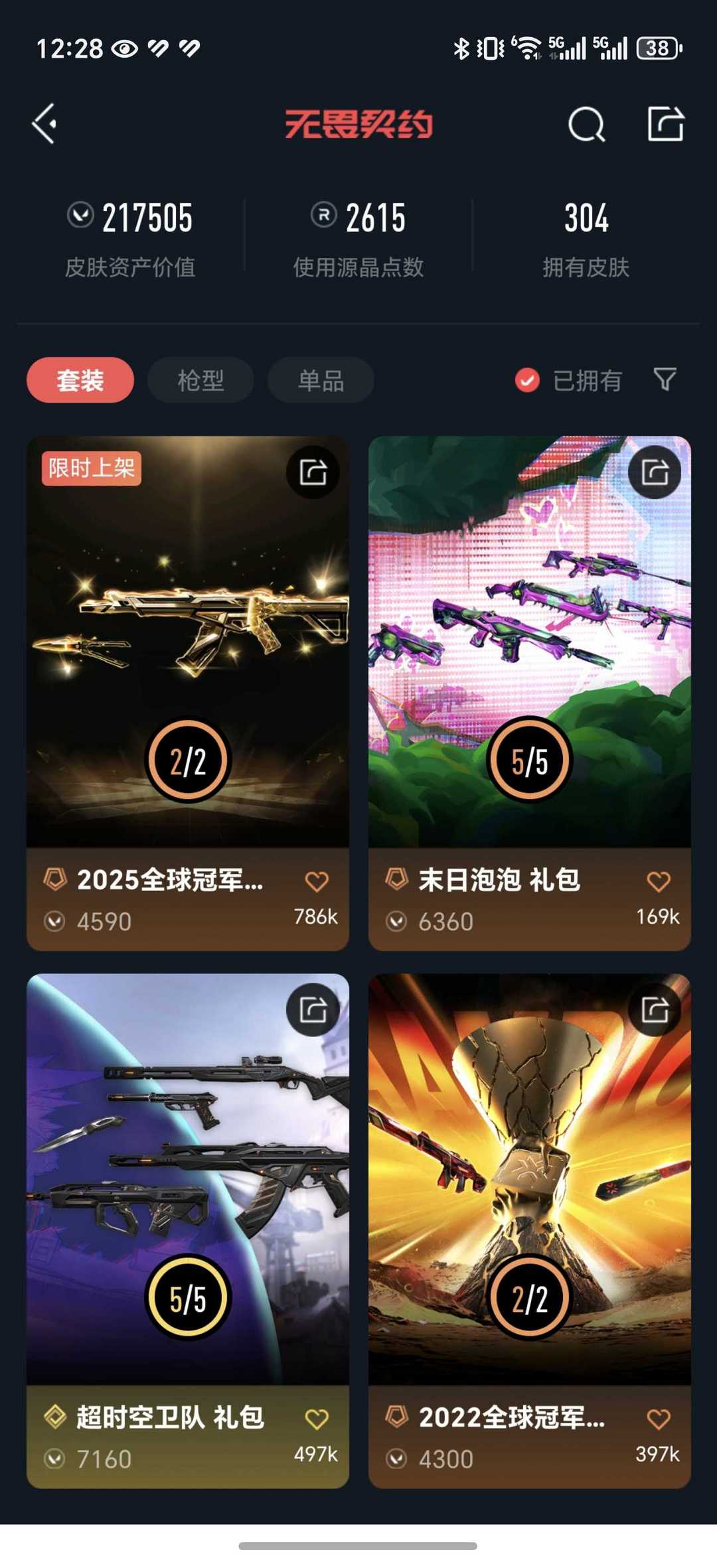Like the 2025全球冠军 bundle
The height and width of the screenshot is (1568, 717).
pos(317,881)
